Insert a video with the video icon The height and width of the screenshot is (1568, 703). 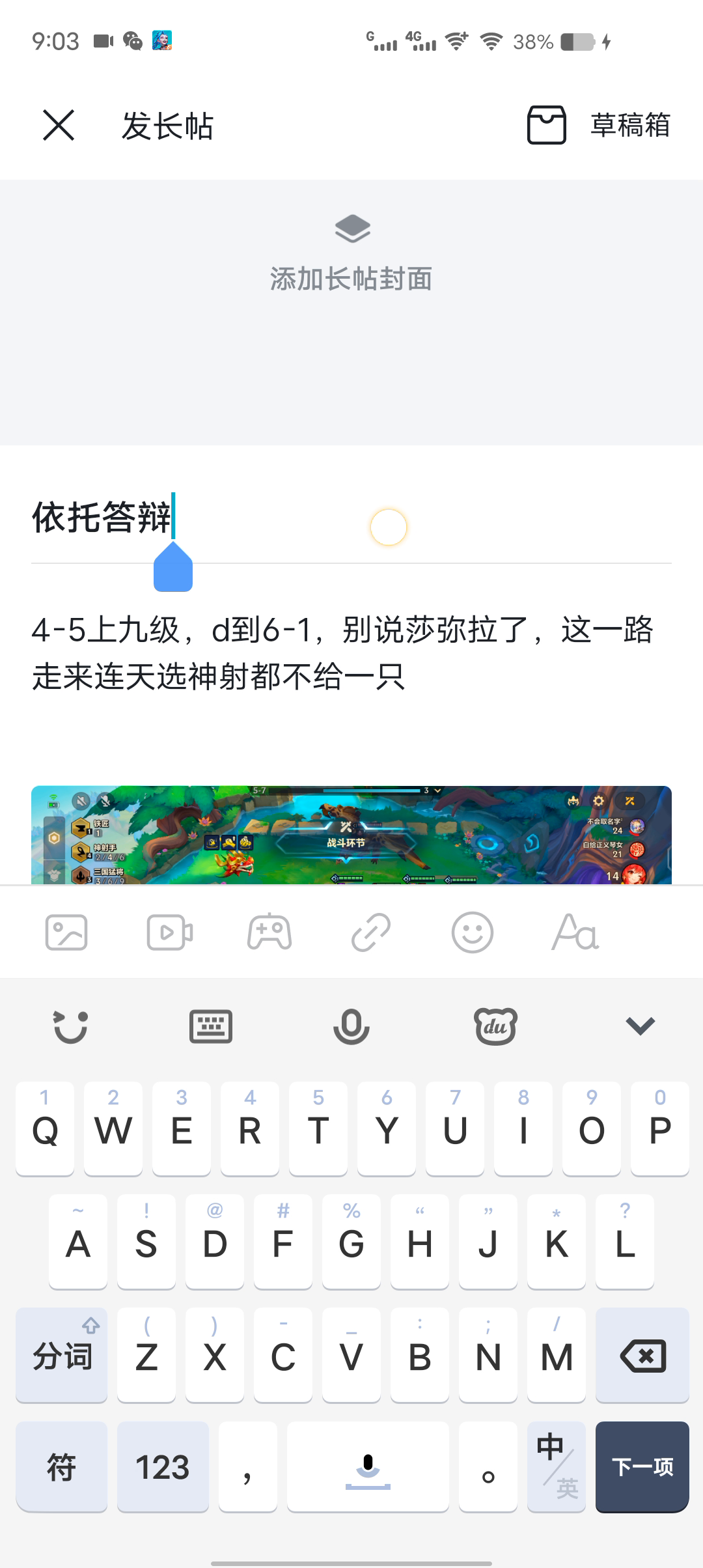click(x=169, y=932)
